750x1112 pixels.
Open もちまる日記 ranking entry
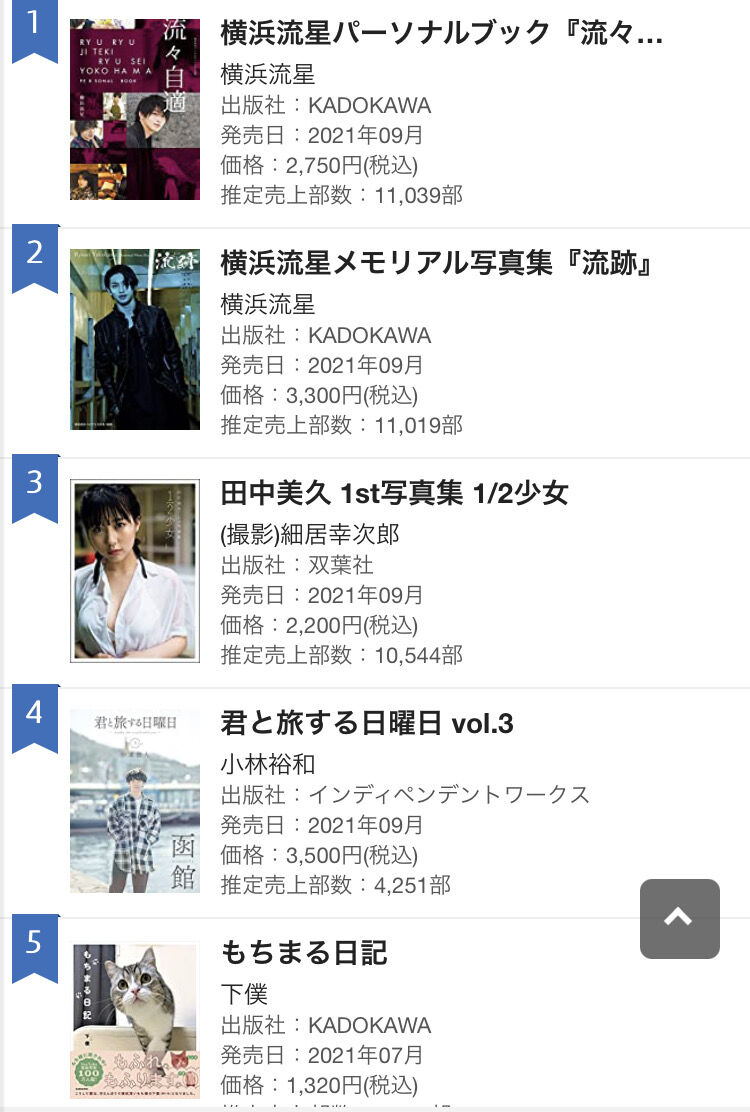coord(304,952)
